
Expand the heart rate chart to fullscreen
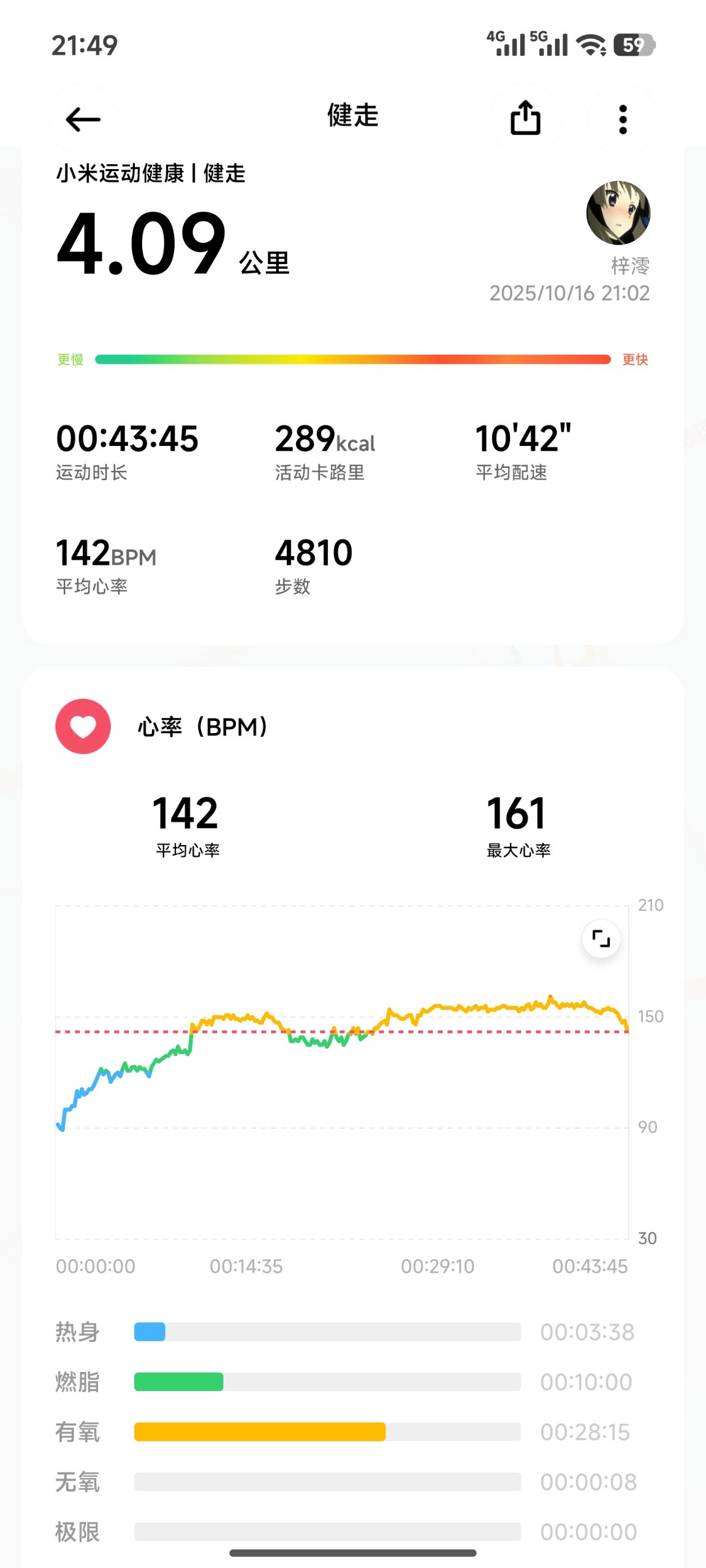tap(601, 938)
